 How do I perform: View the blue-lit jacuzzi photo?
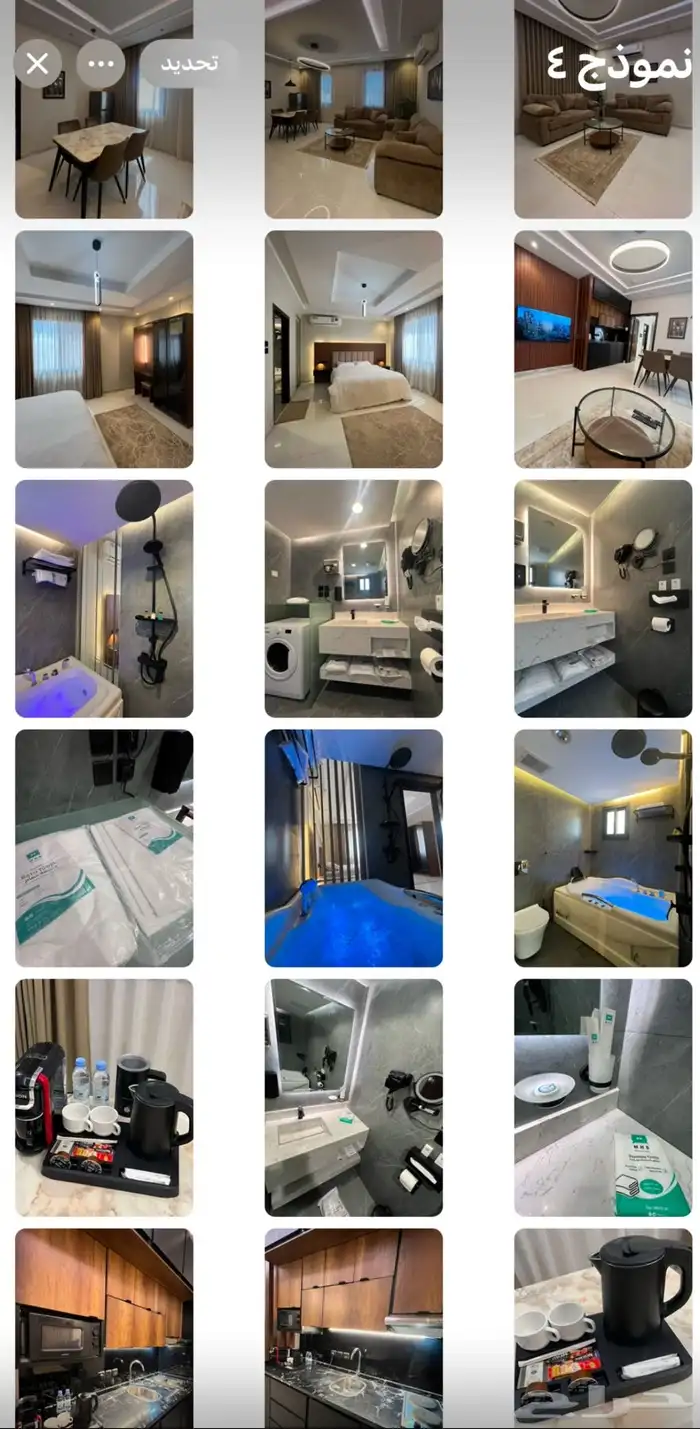353,848
